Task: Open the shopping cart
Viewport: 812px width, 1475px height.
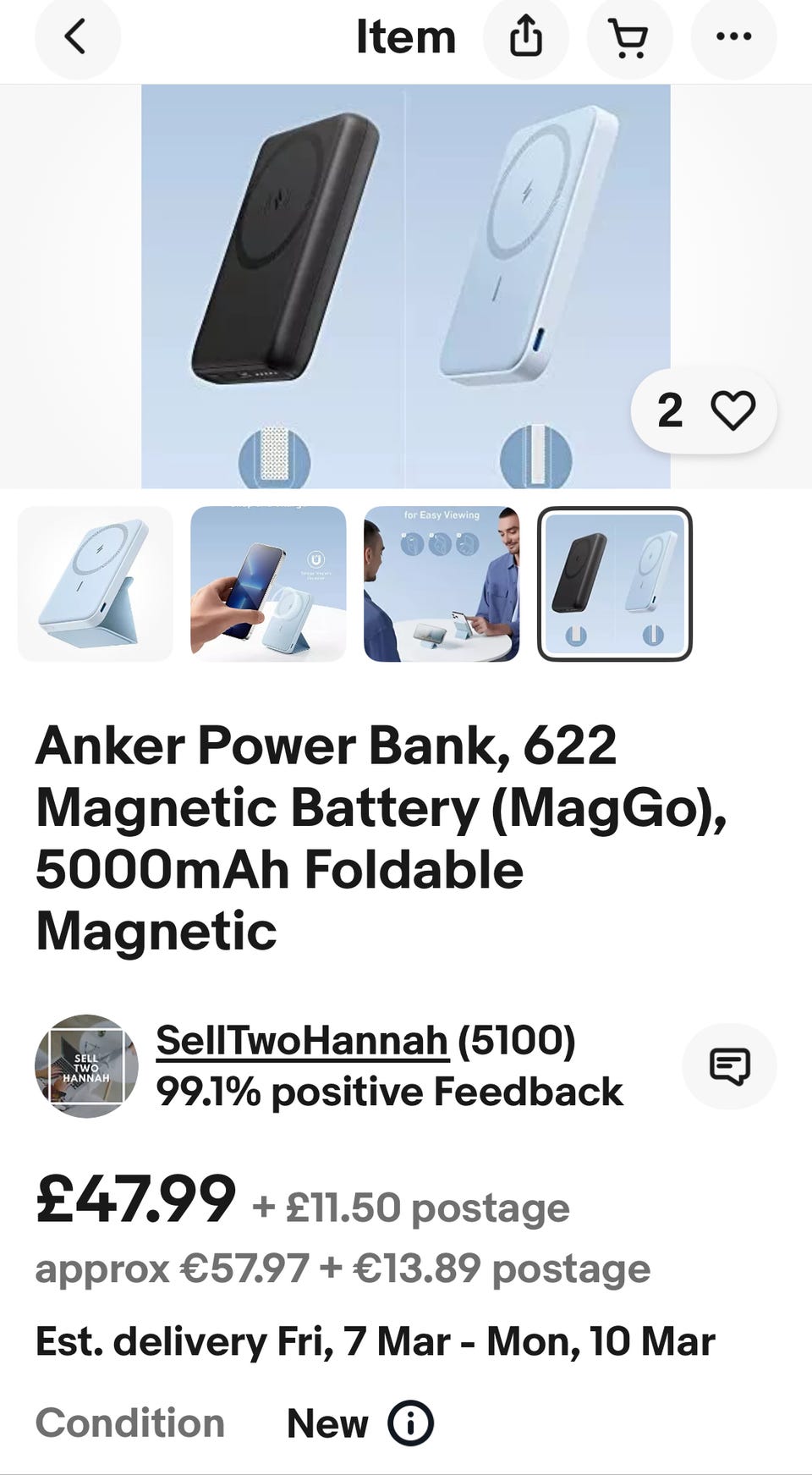Action: pyautogui.click(x=628, y=37)
